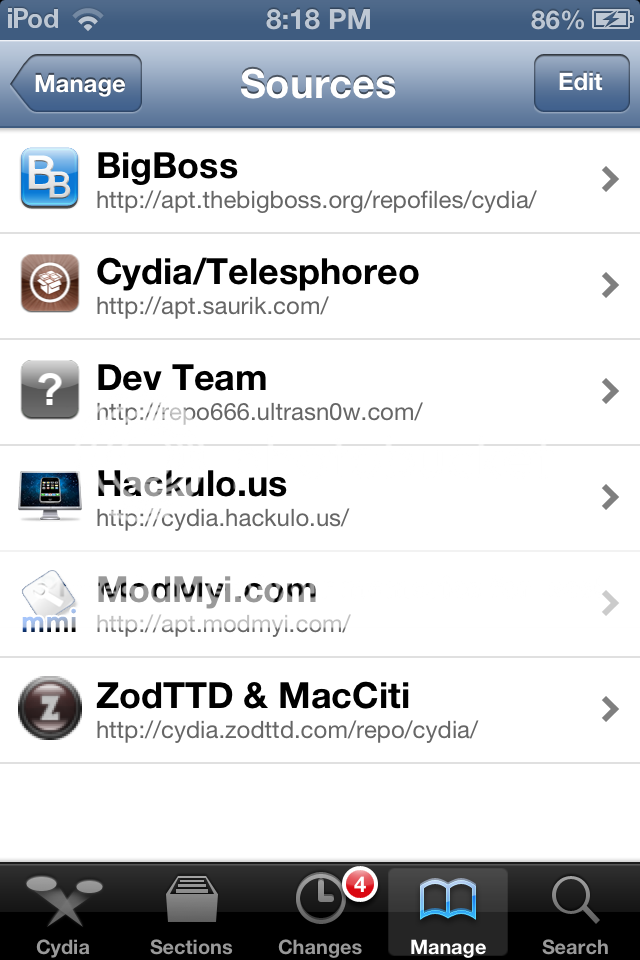Open the ZodTTD & MacCiti source

[x=320, y=710]
